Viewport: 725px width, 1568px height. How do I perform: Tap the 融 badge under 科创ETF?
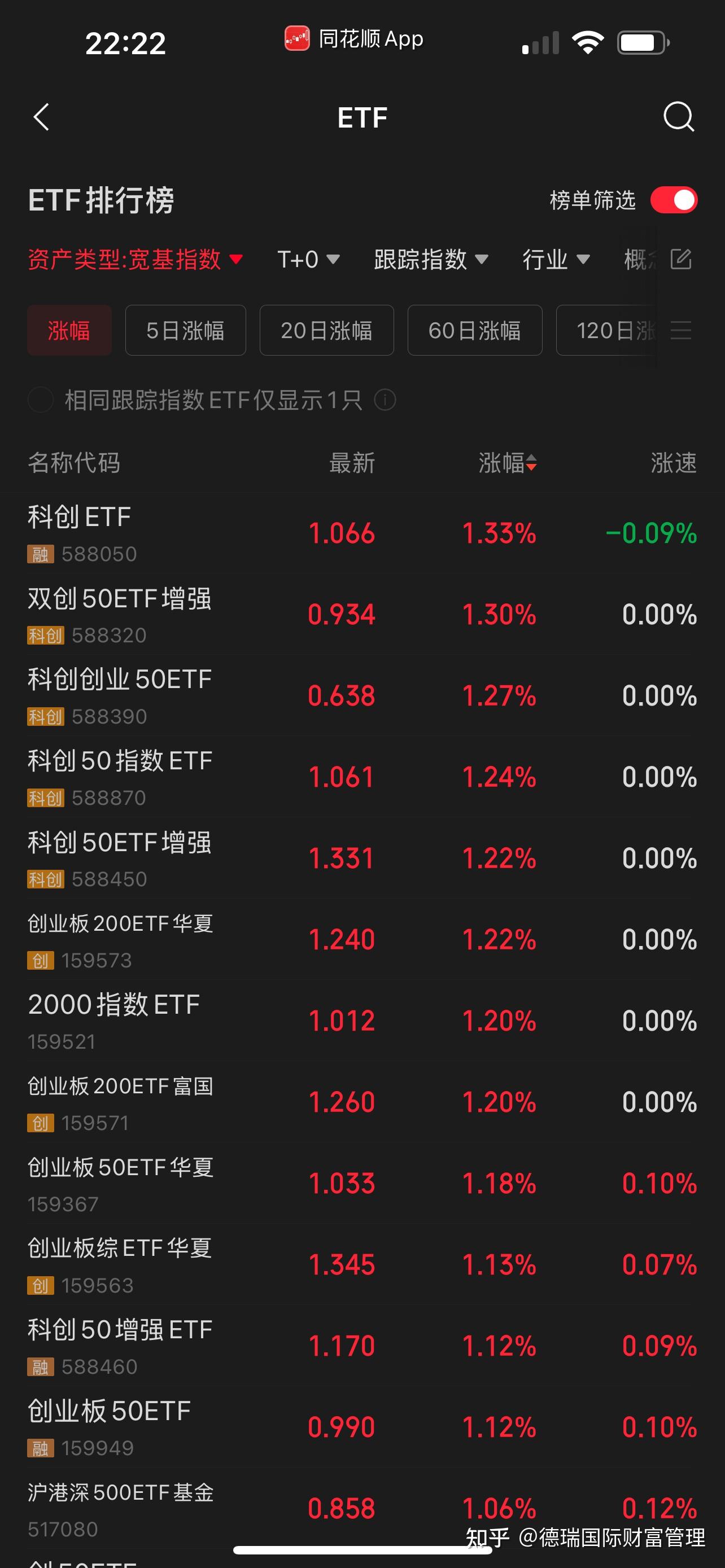pyautogui.click(x=40, y=554)
